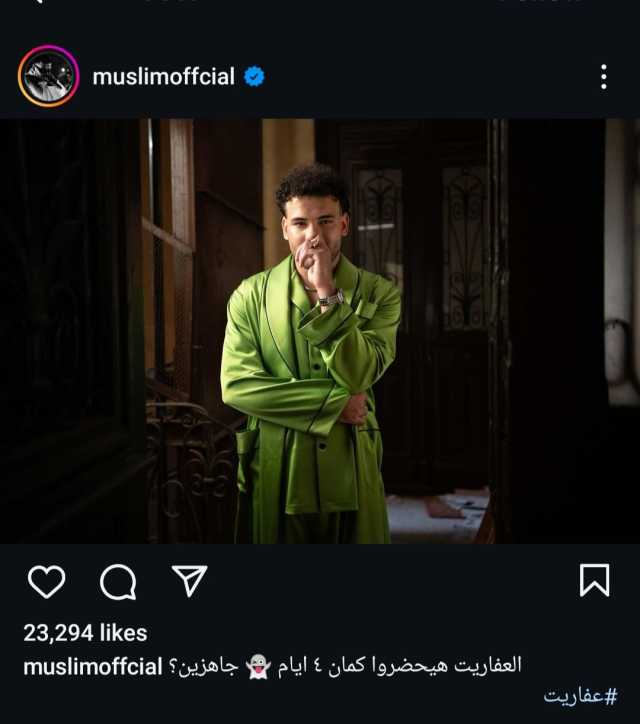View the 23,294 likes list
640x724 pixels.
(85, 633)
